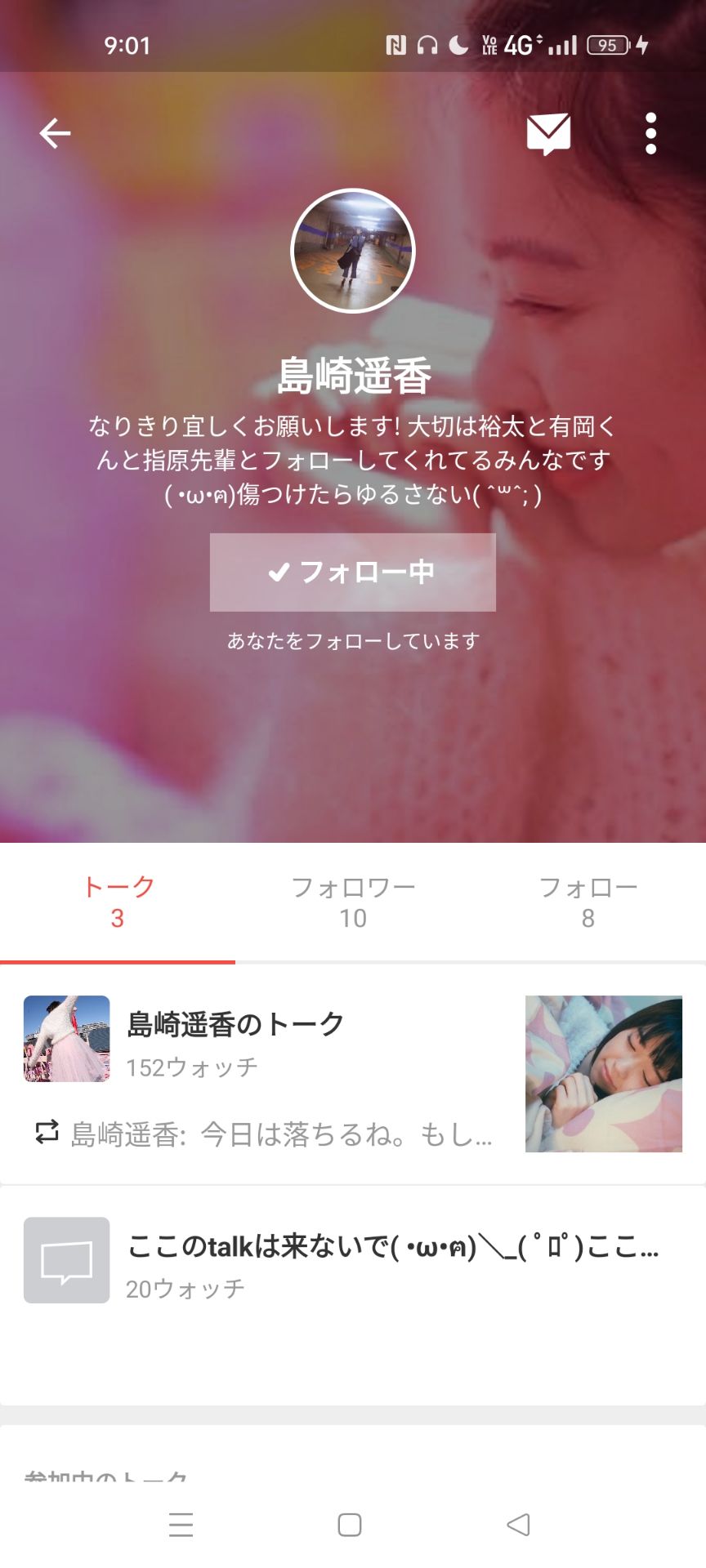Tap the headphone icon in status bar
This screenshot has width=706, height=1568.
coord(426,47)
